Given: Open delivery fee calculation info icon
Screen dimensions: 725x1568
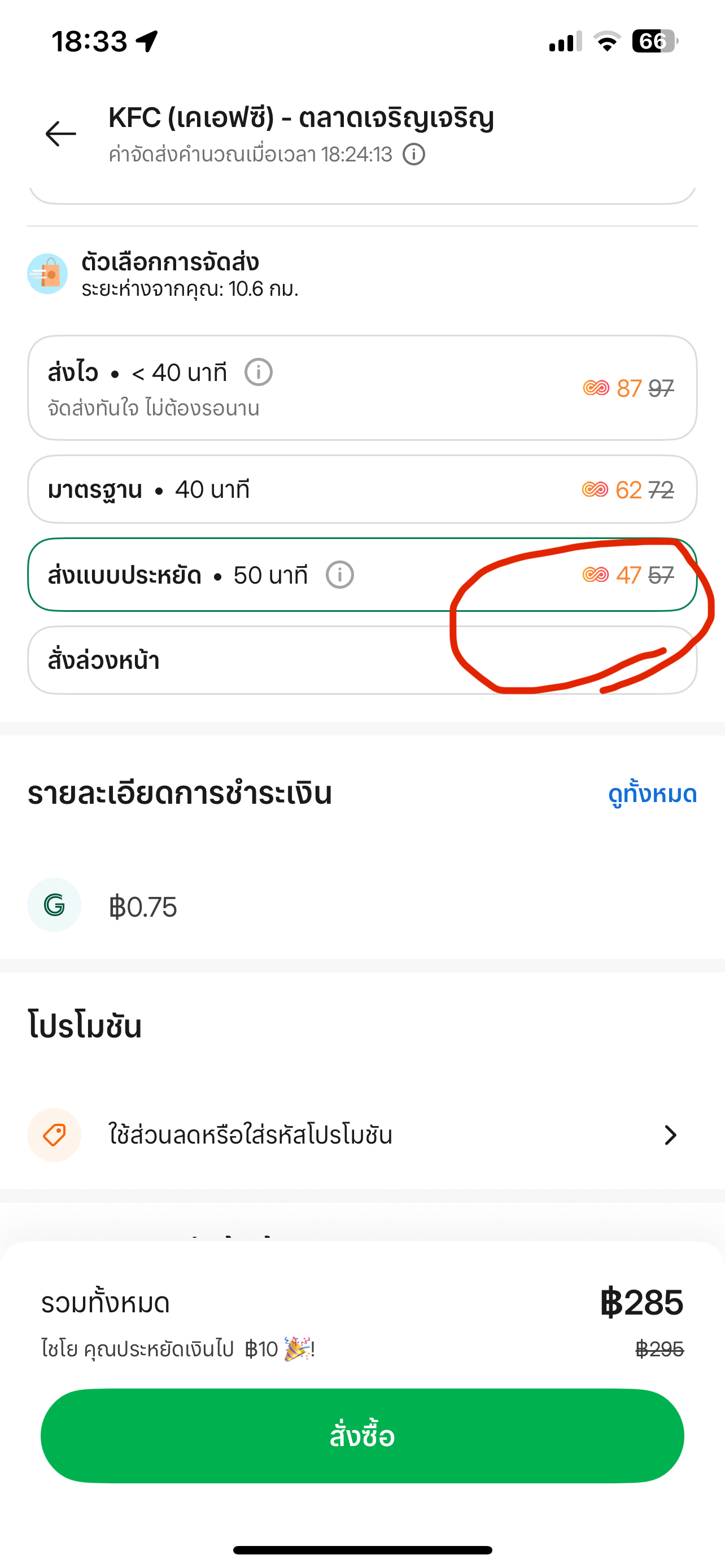Looking at the screenshot, I should 414,154.
